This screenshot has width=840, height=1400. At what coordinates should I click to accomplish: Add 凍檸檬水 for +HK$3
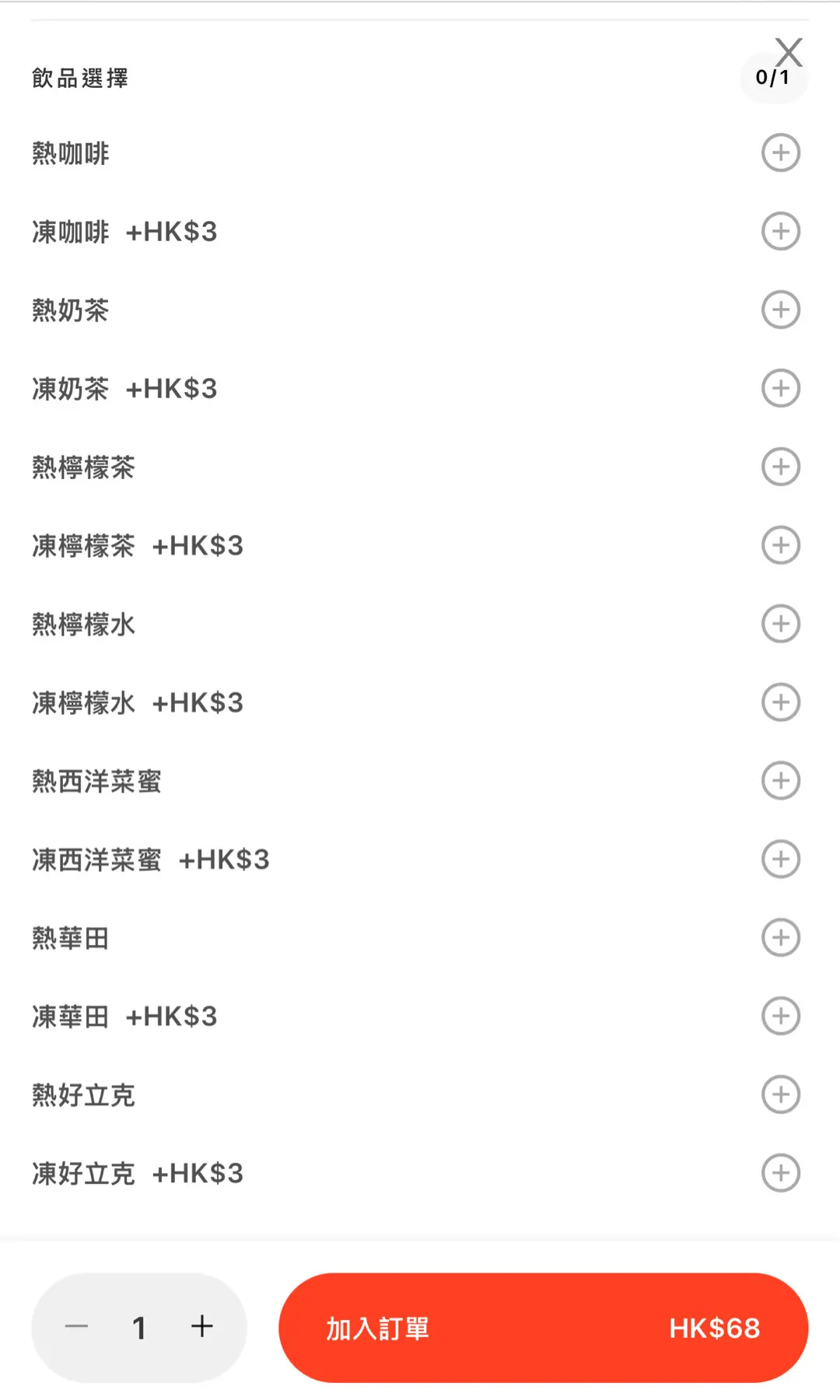coord(780,702)
